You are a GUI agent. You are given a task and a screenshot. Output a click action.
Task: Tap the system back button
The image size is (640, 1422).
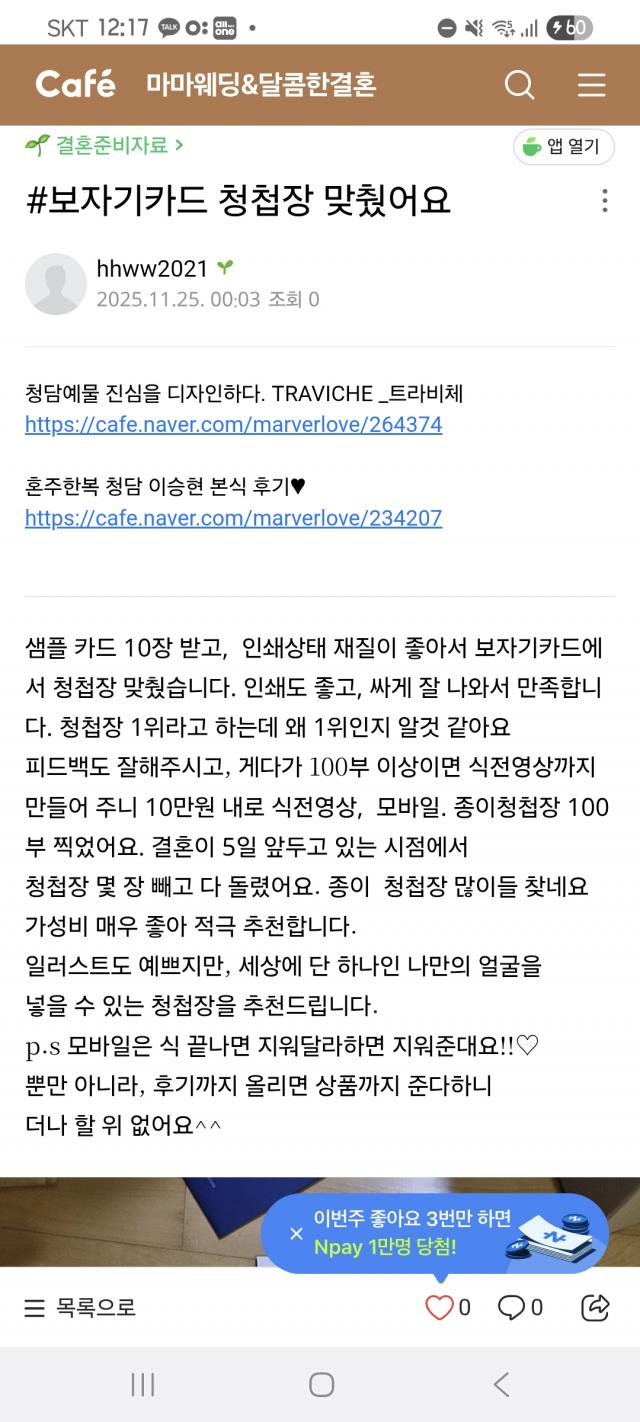click(501, 1384)
